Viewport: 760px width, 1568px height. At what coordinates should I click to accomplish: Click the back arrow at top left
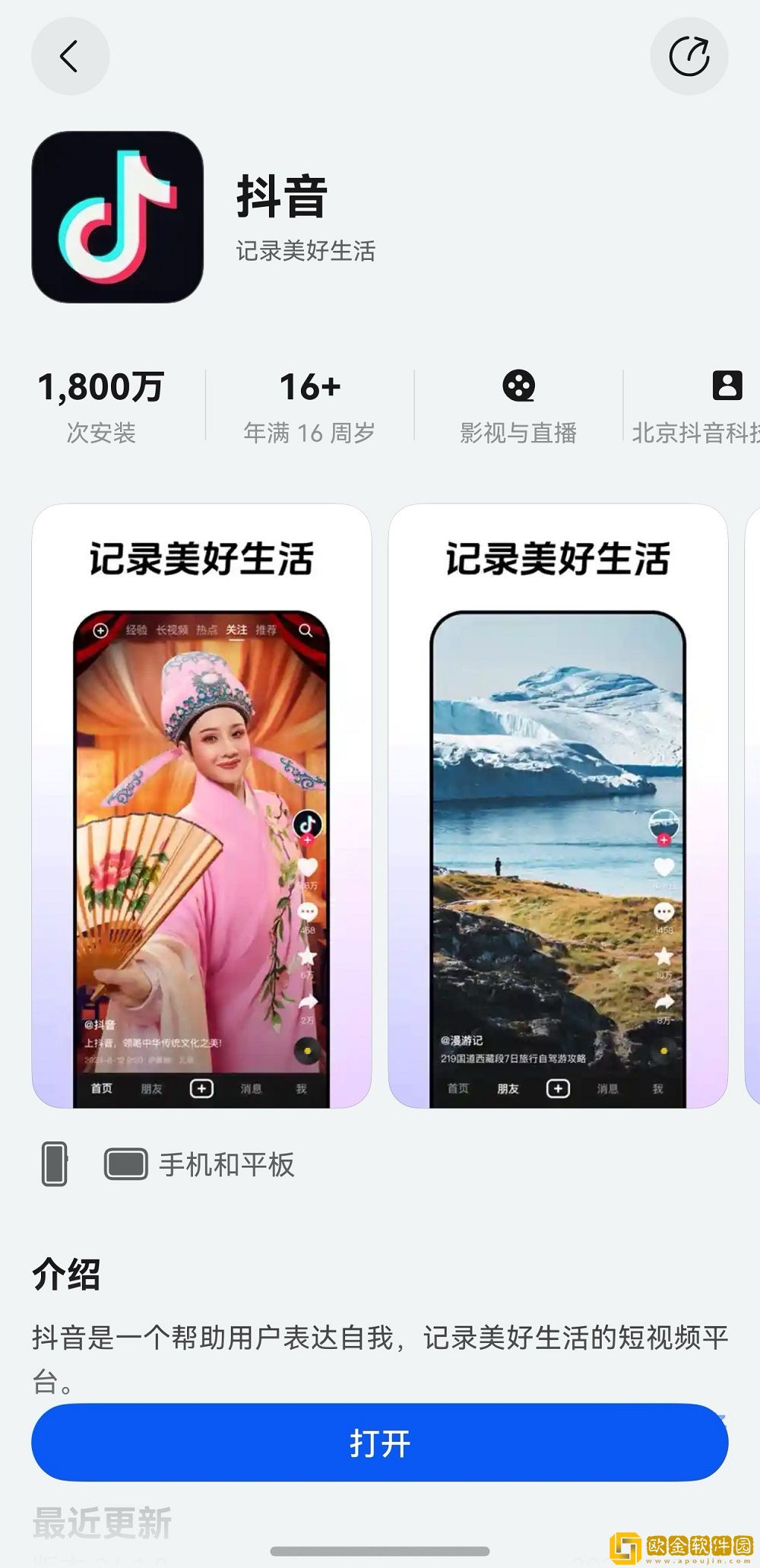pos(70,56)
